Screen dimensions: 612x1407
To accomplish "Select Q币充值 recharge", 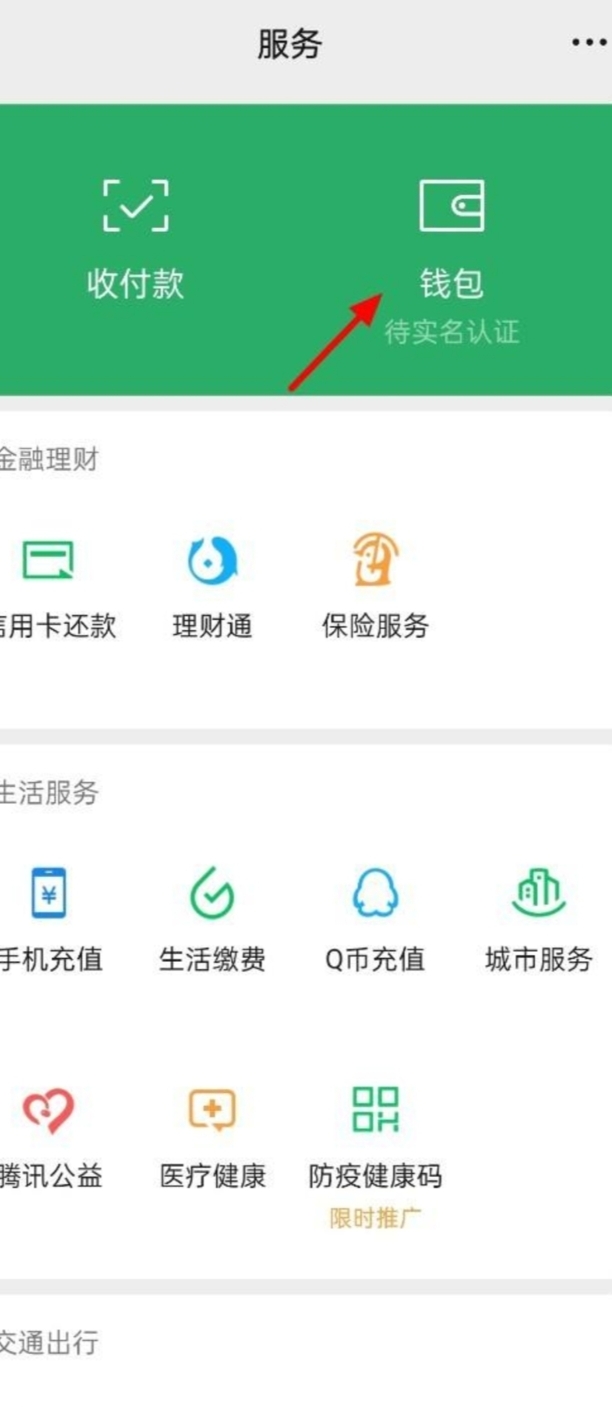I will coord(375,918).
